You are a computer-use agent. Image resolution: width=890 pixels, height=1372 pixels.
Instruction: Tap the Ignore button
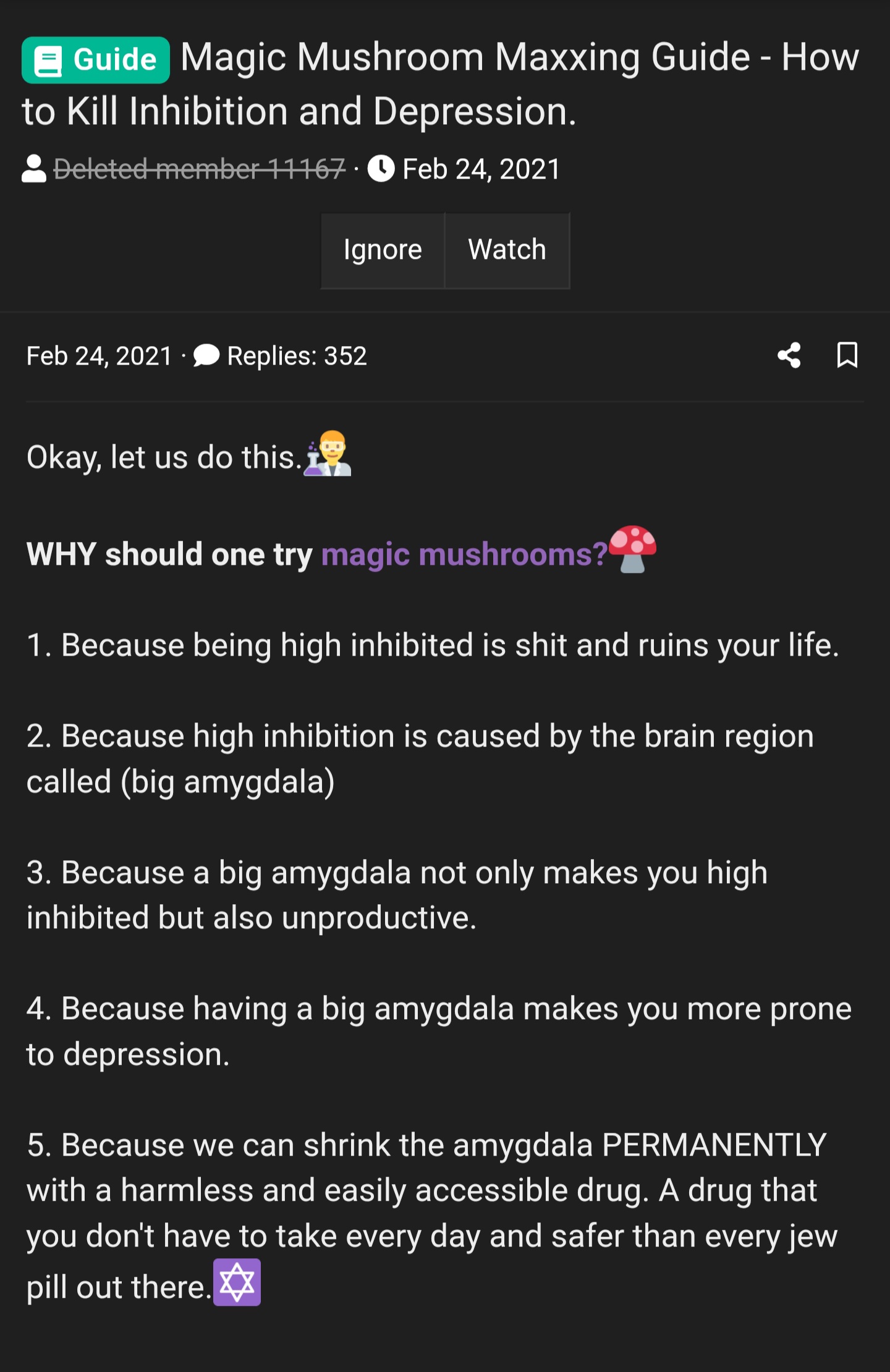click(x=383, y=250)
